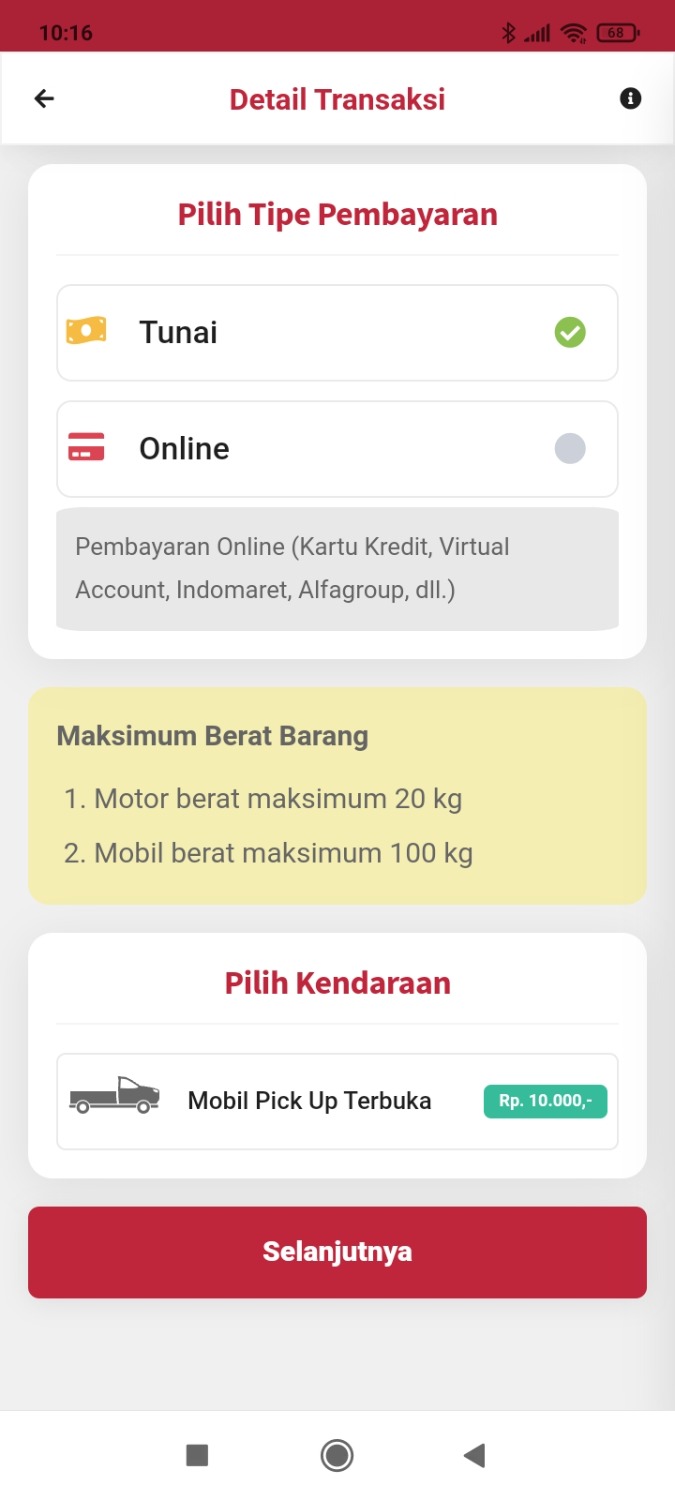Viewport: 675px width, 1500px height.
Task: Open recent apps from navigation bar
Action: pyautogui.click(x=197, y=1455)
